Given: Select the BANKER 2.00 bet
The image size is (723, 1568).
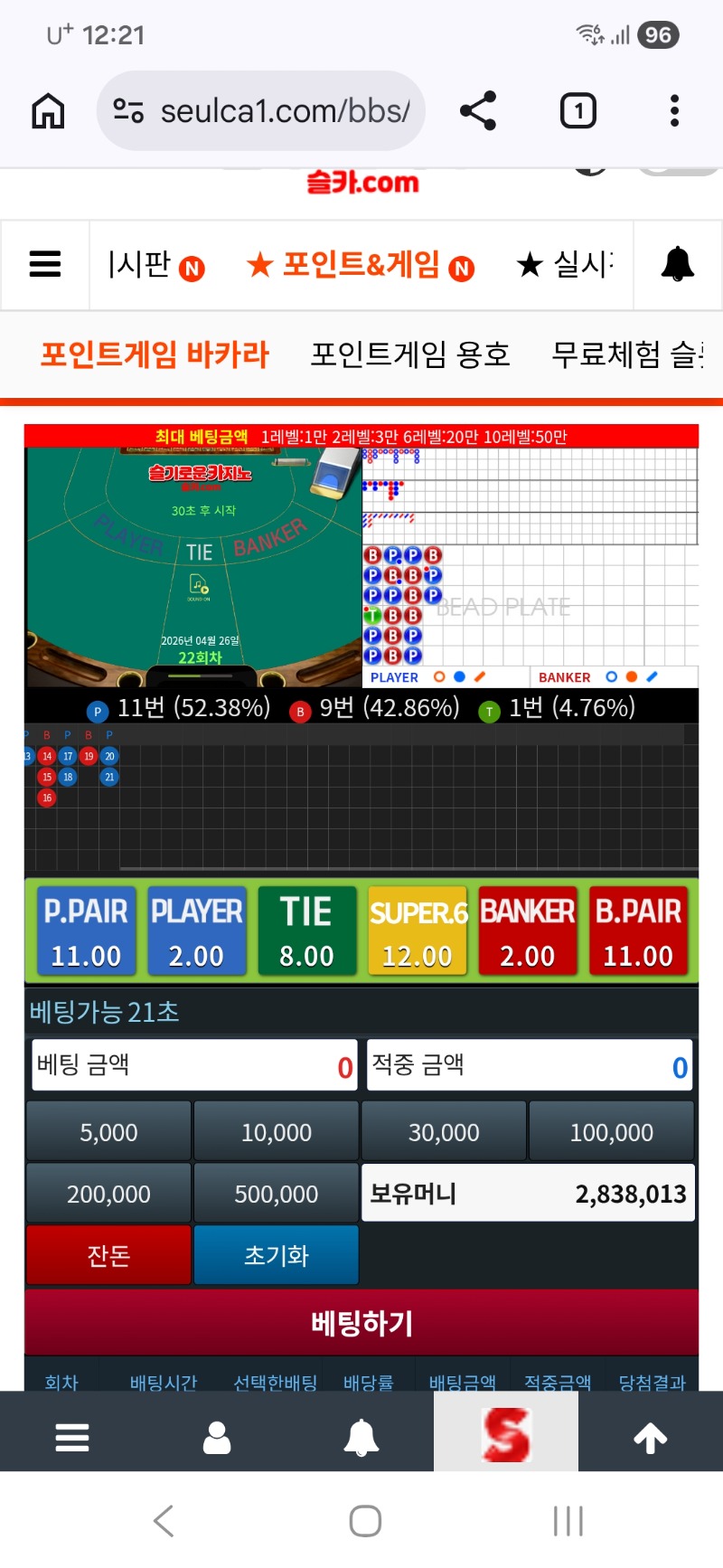Looking at the screenshot, I should 527,931.
